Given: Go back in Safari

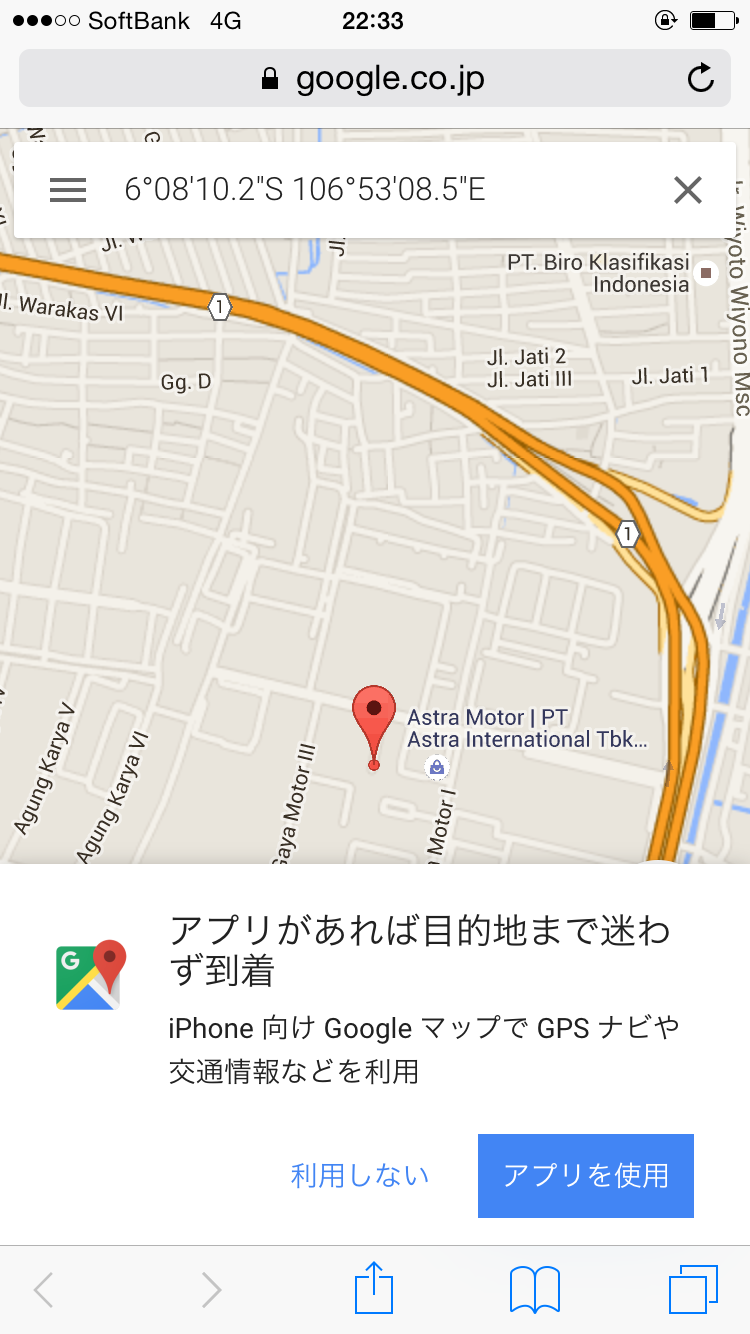Looking at the screenshot, I should click(x=43, y=1290).
